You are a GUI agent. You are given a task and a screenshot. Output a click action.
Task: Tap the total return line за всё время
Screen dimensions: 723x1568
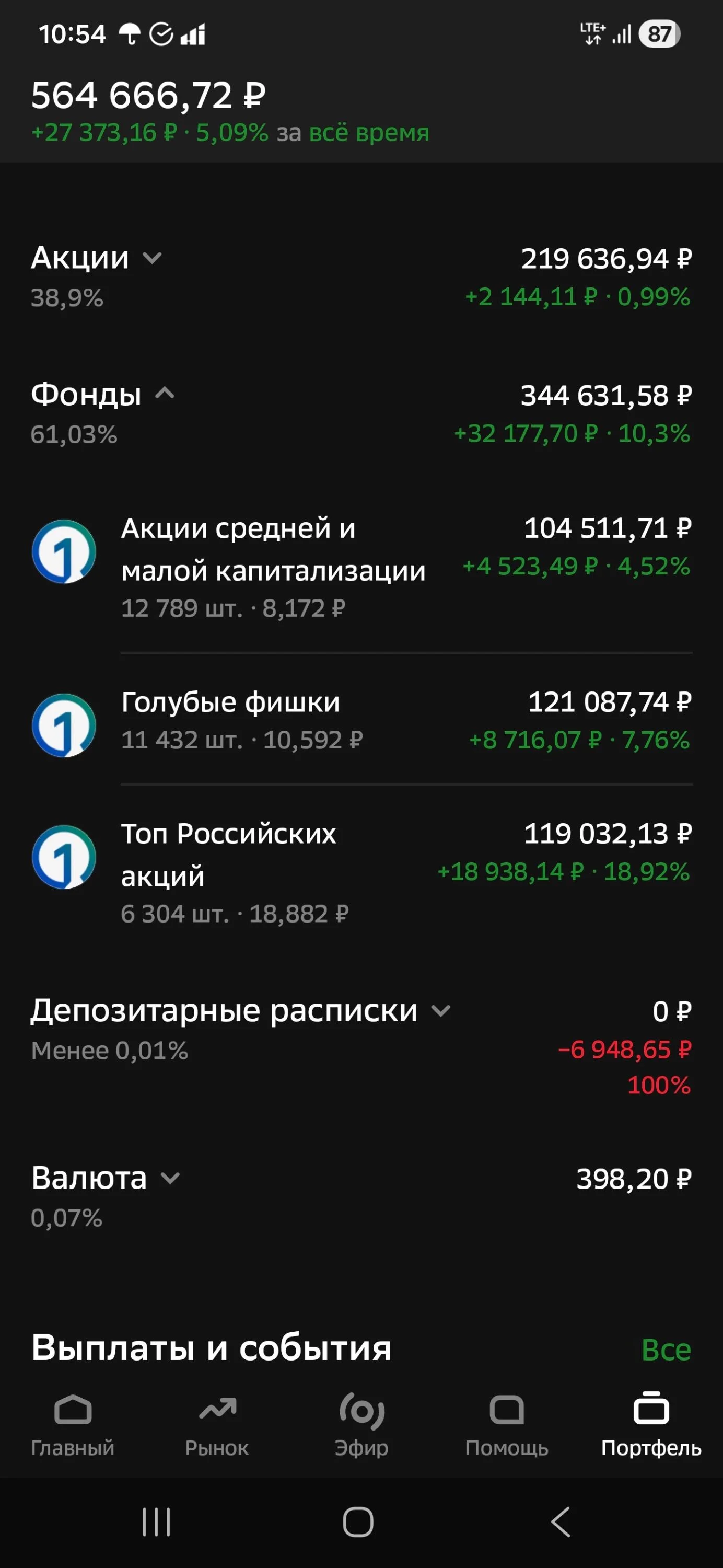tap(230, 133)
